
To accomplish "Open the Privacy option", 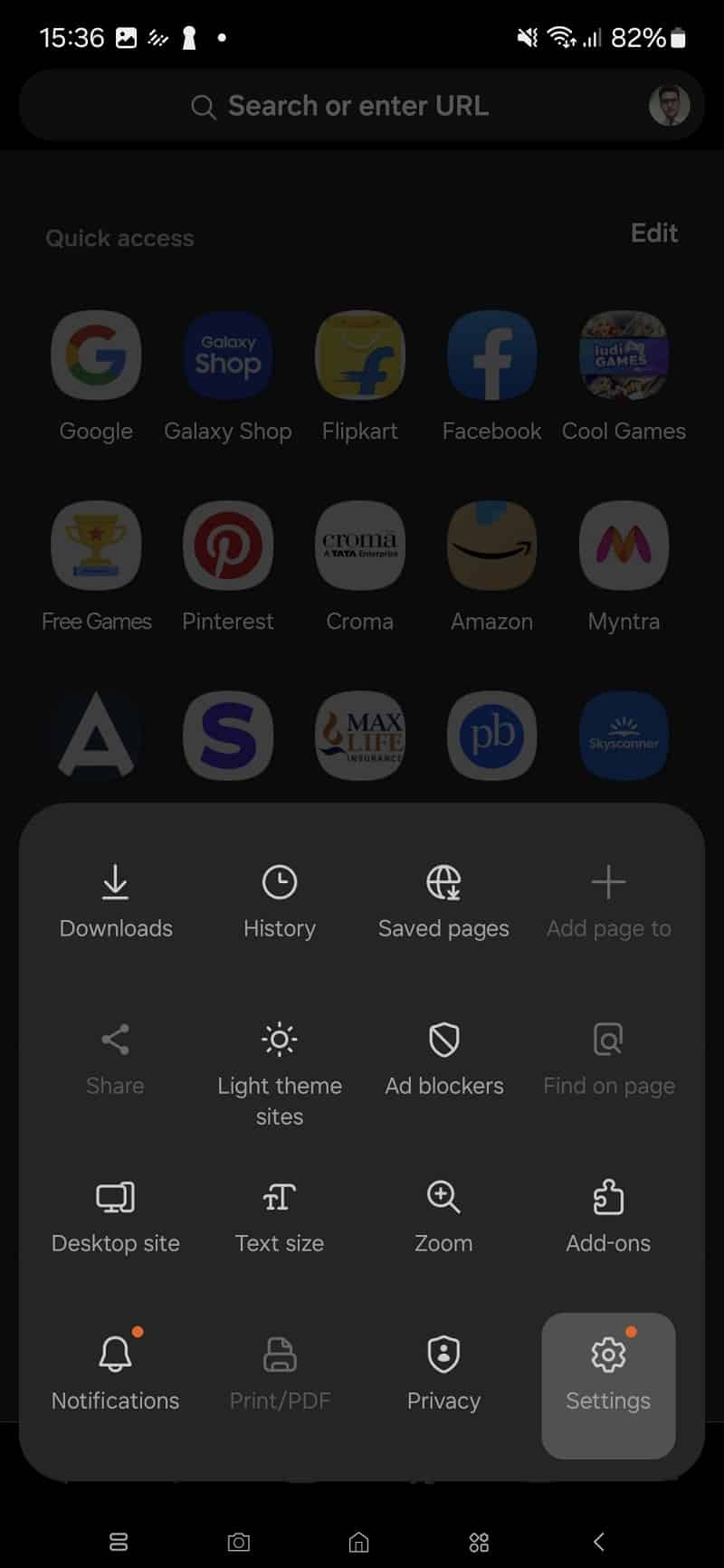I will (443, 1375).
